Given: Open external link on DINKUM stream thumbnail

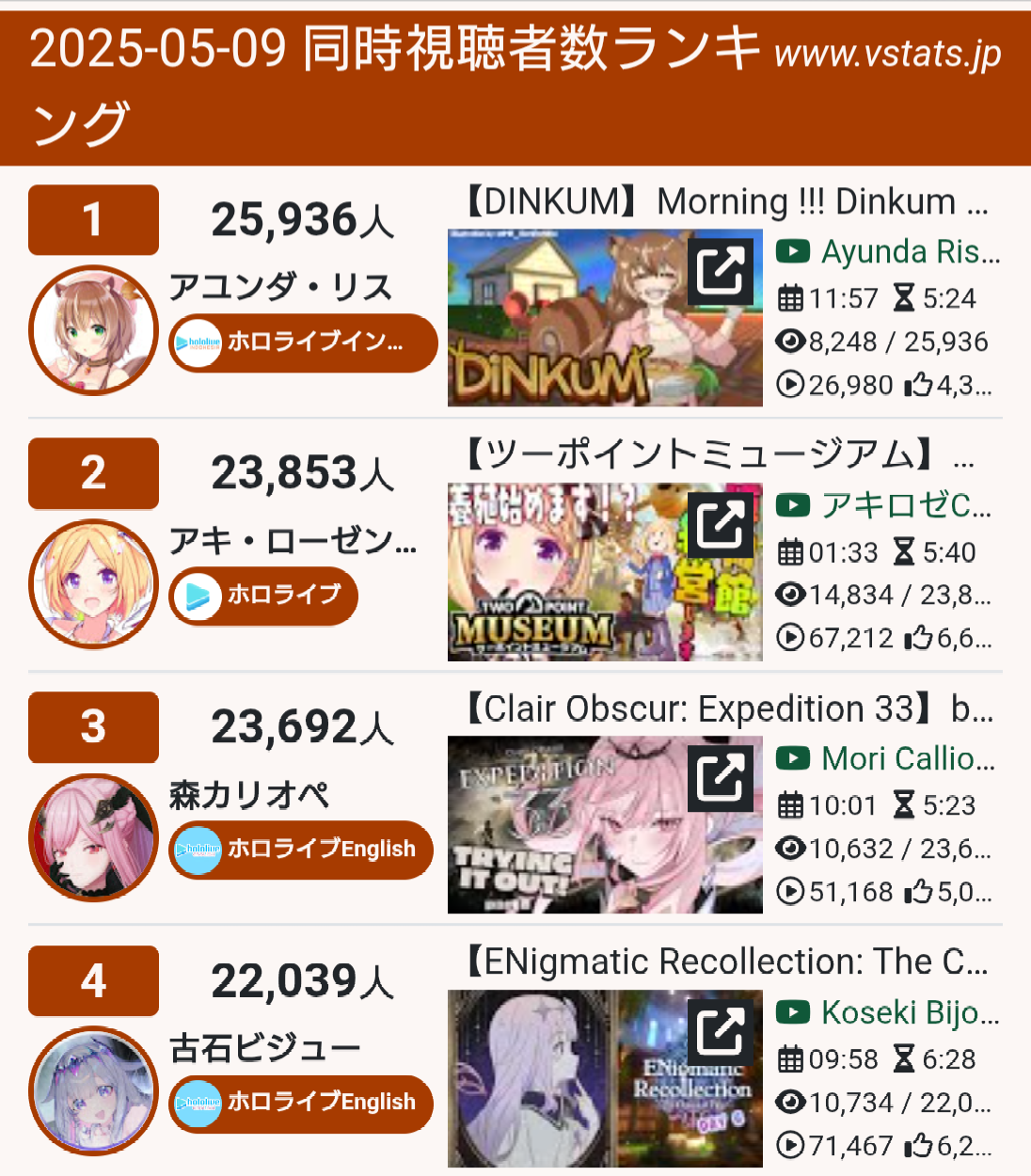Looking at the screenshot, I should 721,272.
